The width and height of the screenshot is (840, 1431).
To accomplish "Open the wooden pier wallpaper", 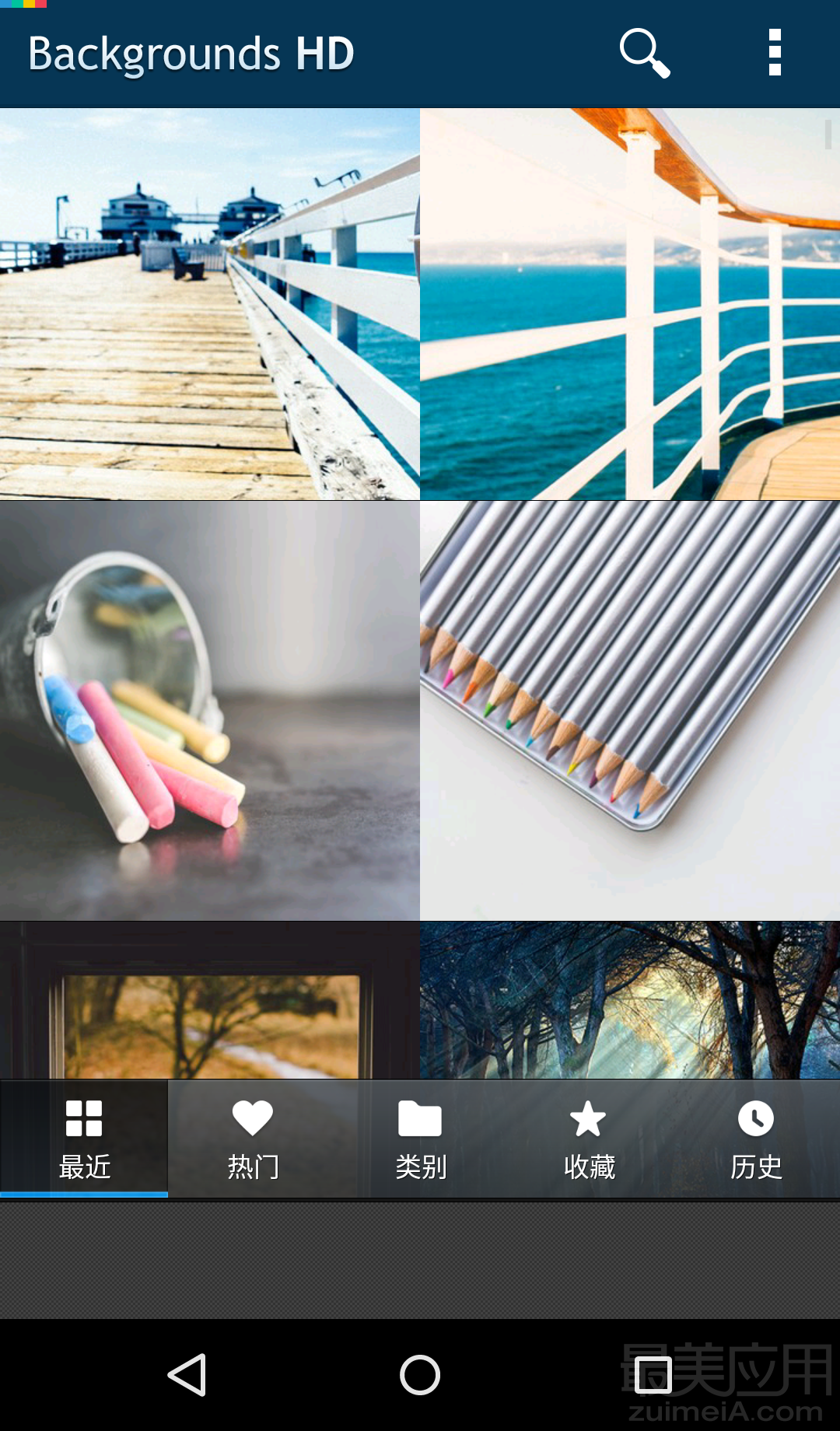I will point(210,304).
